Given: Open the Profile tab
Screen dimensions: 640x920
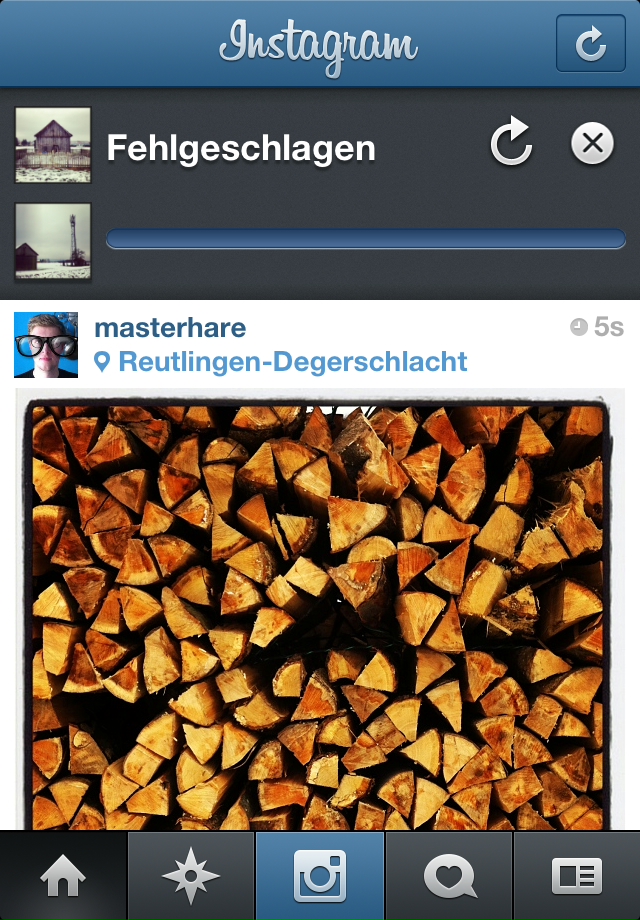Looking at the screenshot, I should (576, 876).
